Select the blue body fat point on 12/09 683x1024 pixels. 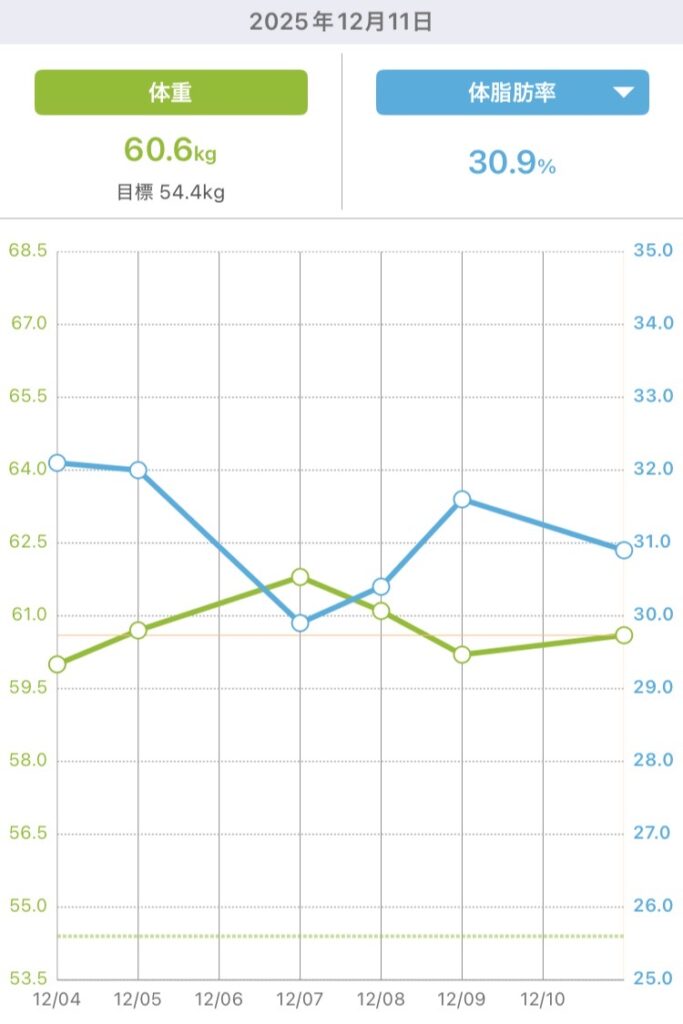462,499
